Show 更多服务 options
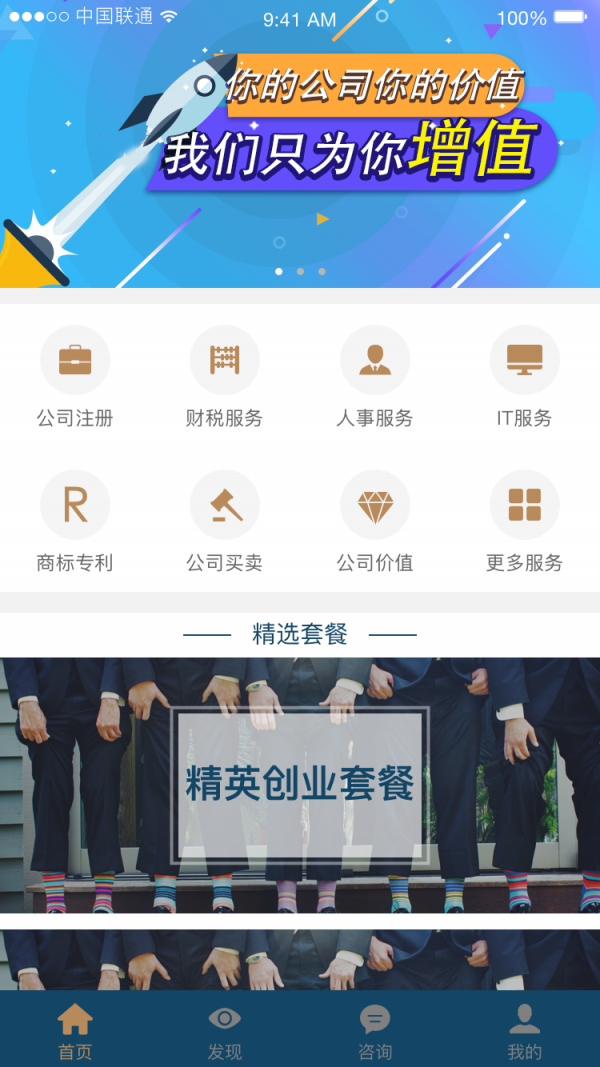This screenshot has width=600, height=1067. click(x=524, y=521)
